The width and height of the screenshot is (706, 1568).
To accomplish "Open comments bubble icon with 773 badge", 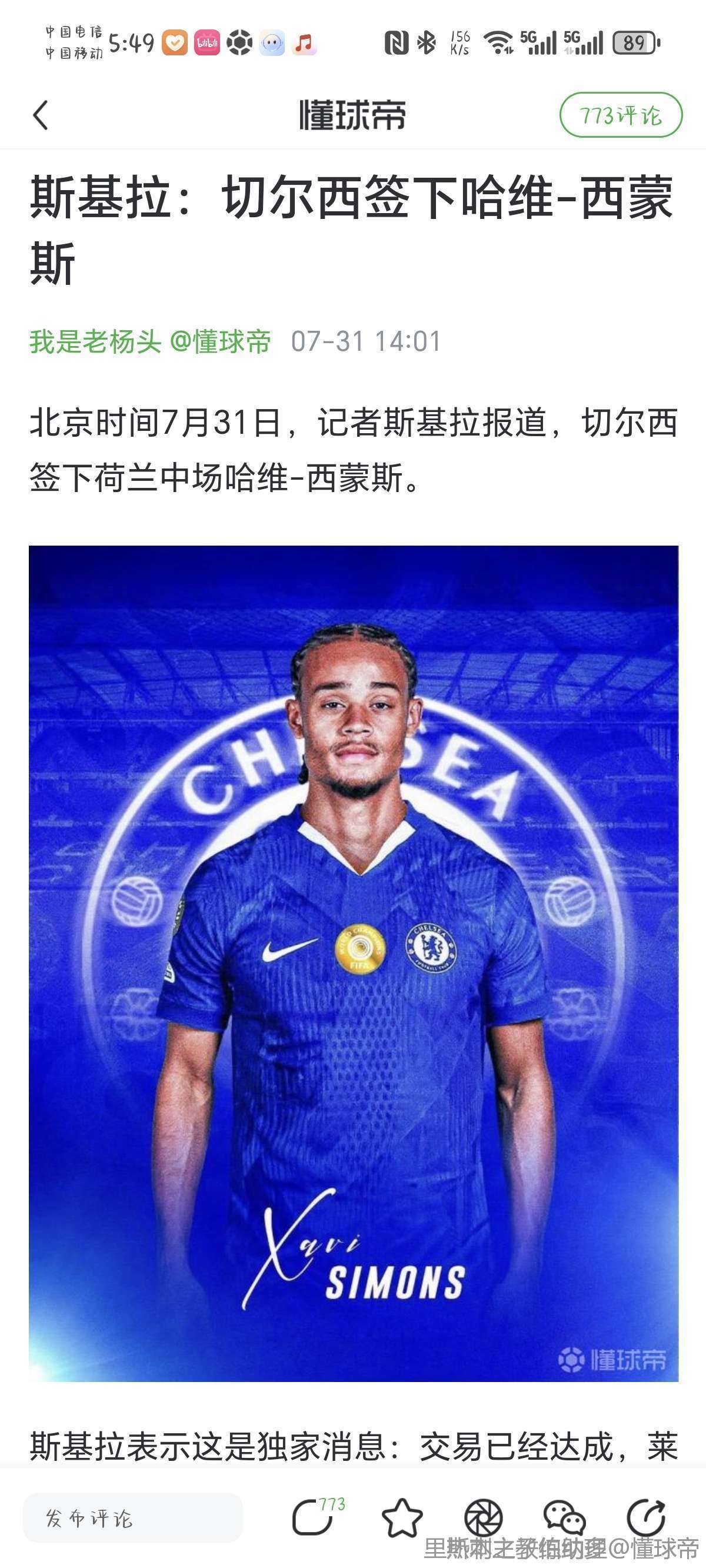I will click(x=314, y=1517).
